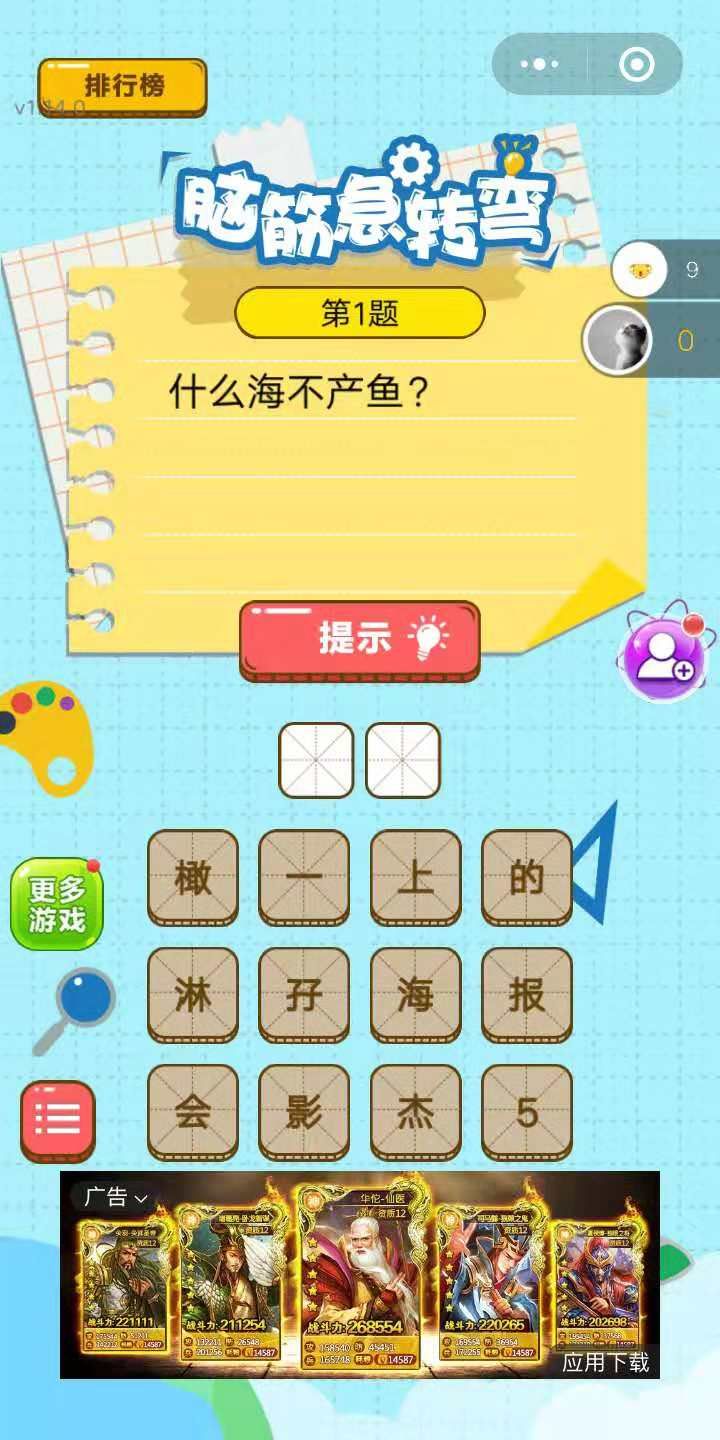Tap the 提示 hint button

(x=360, y=638)
